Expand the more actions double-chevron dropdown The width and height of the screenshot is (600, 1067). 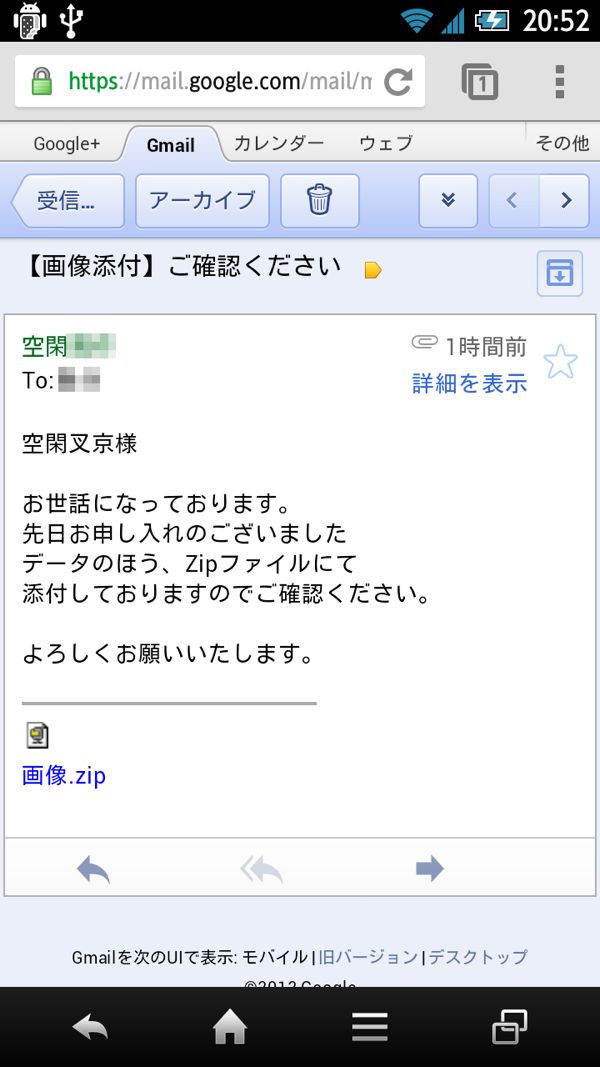(448, 201)
